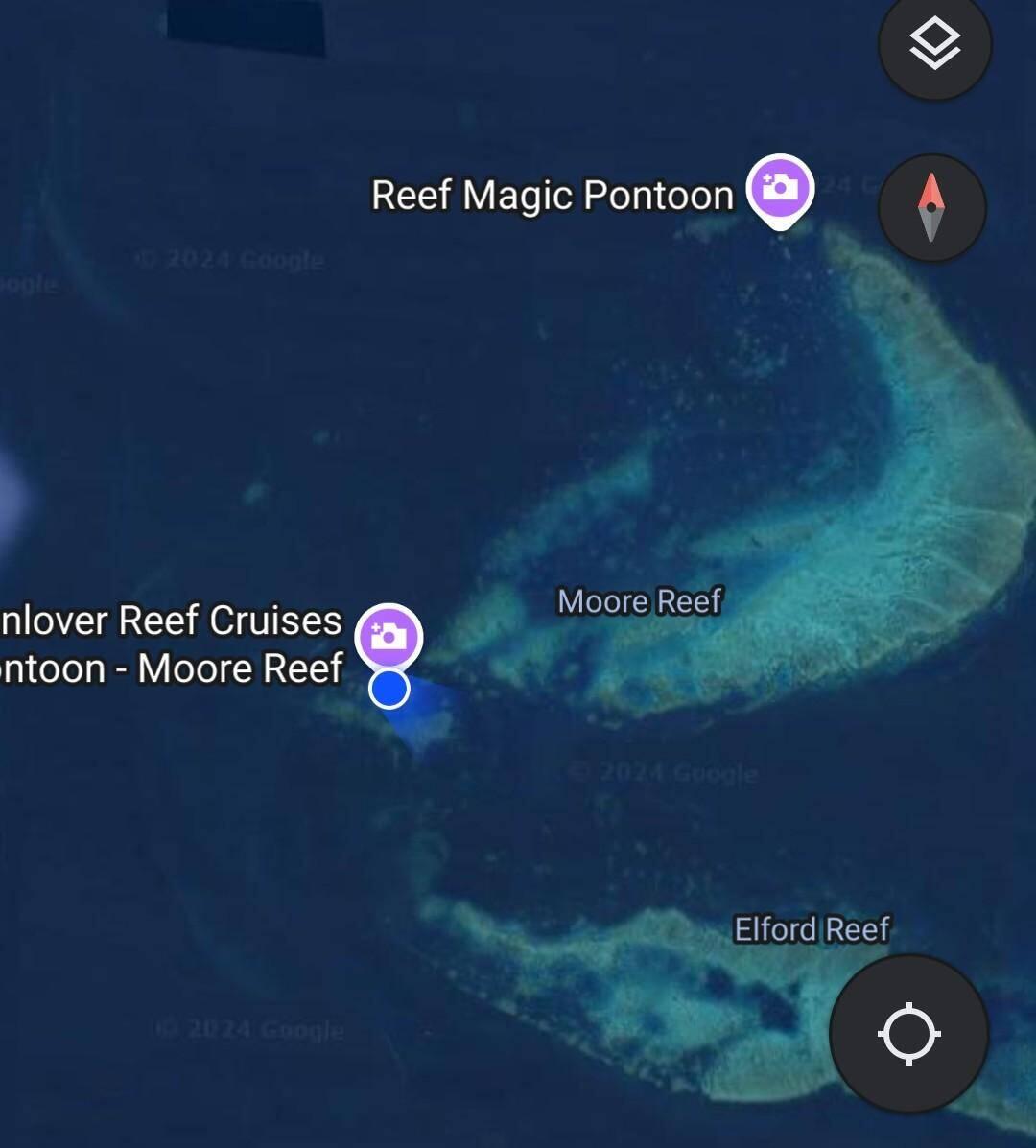Open the Reef Magic Pontoon marker
The width and height of the screenshot is (1036, 1148).
click(780, 189)
